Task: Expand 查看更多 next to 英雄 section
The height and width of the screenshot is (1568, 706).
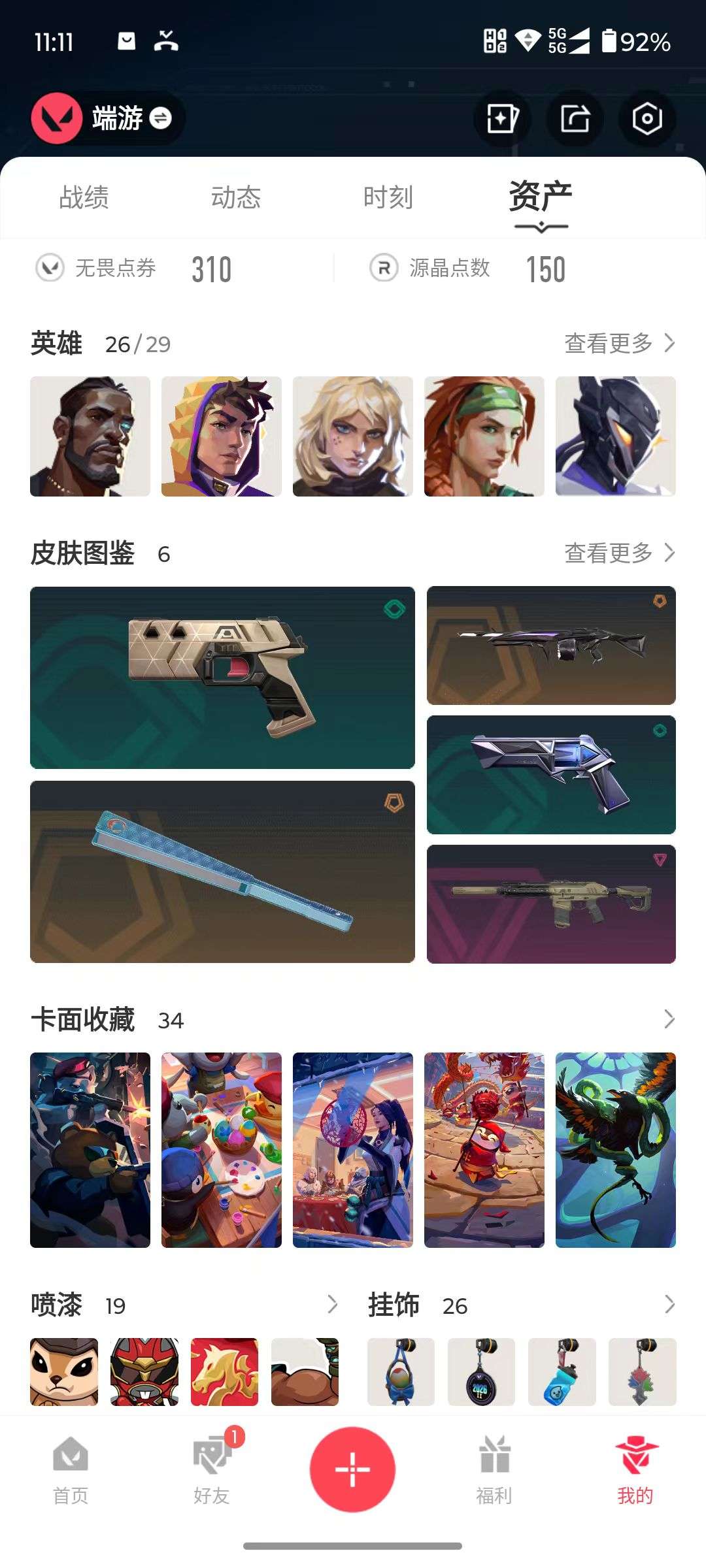Action: pos(618,342)
